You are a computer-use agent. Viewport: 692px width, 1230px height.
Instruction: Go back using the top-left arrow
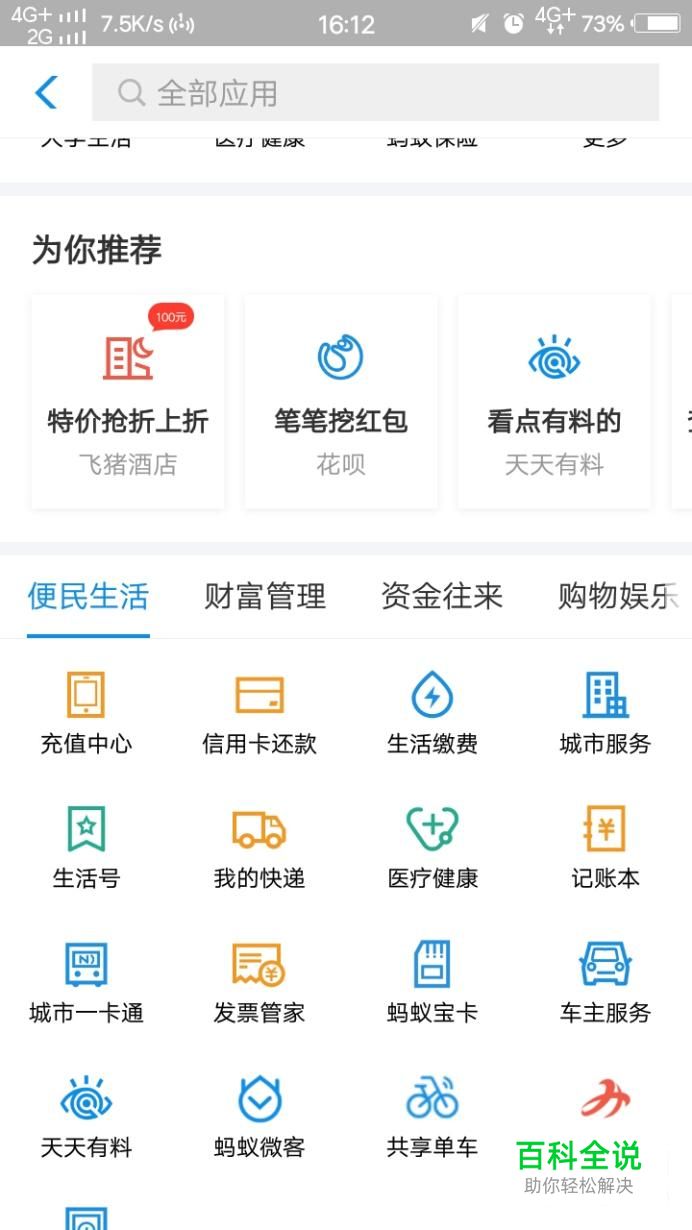[x=46, y=93]
